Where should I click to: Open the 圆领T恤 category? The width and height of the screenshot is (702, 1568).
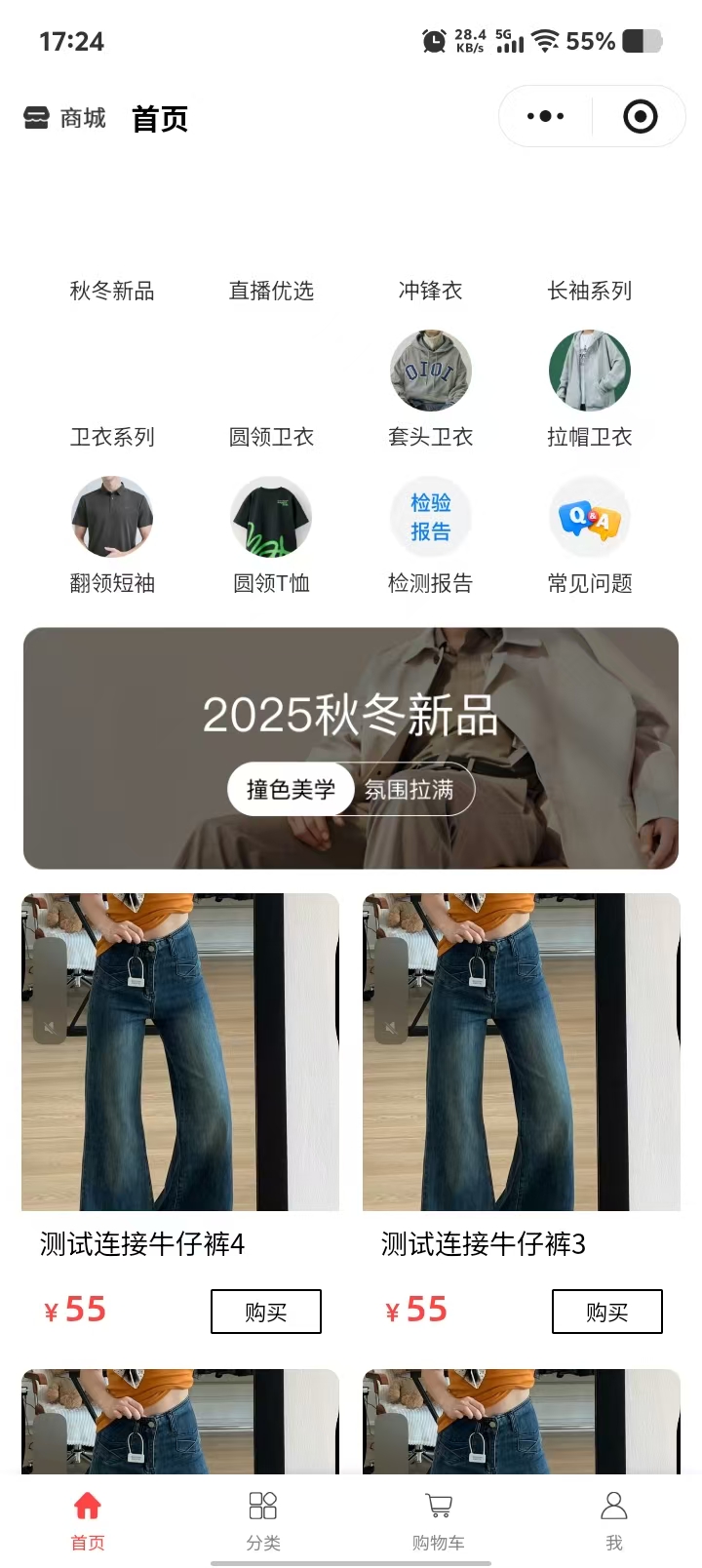[271, 533]
